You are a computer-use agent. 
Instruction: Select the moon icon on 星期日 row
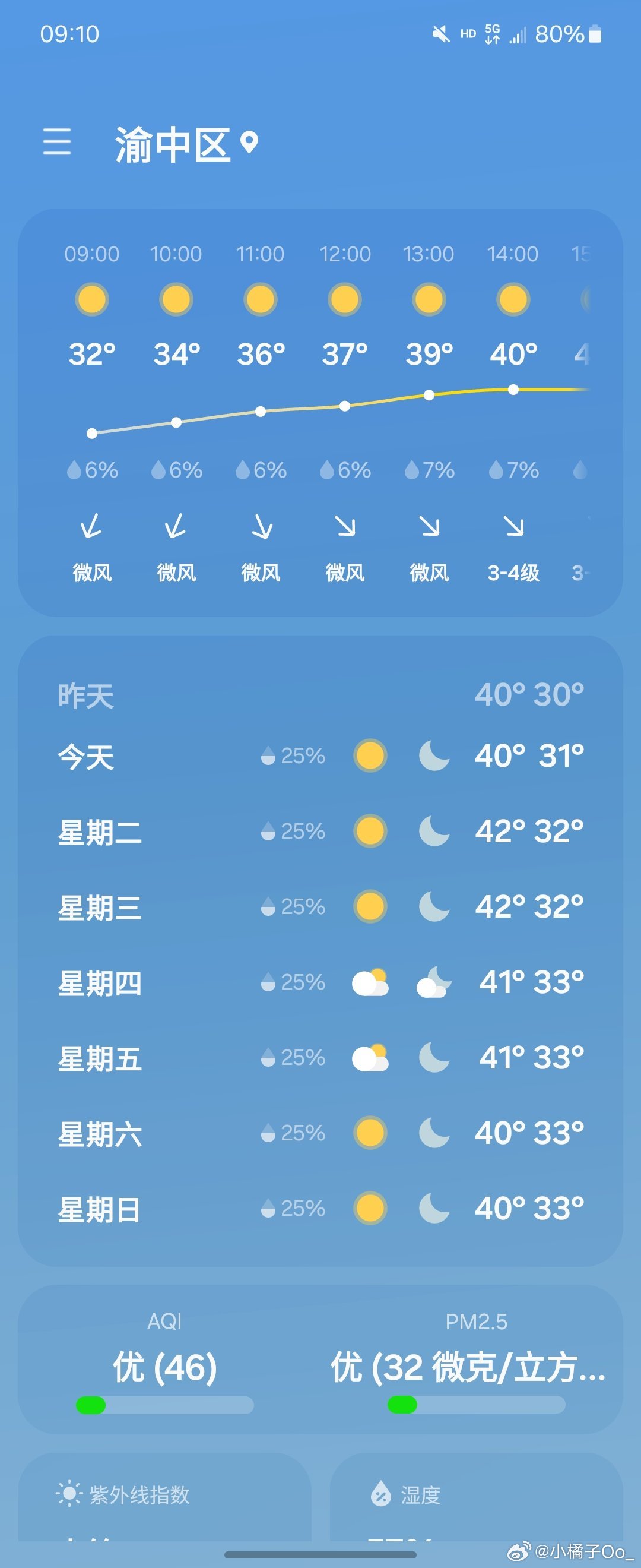point(434,1209)
